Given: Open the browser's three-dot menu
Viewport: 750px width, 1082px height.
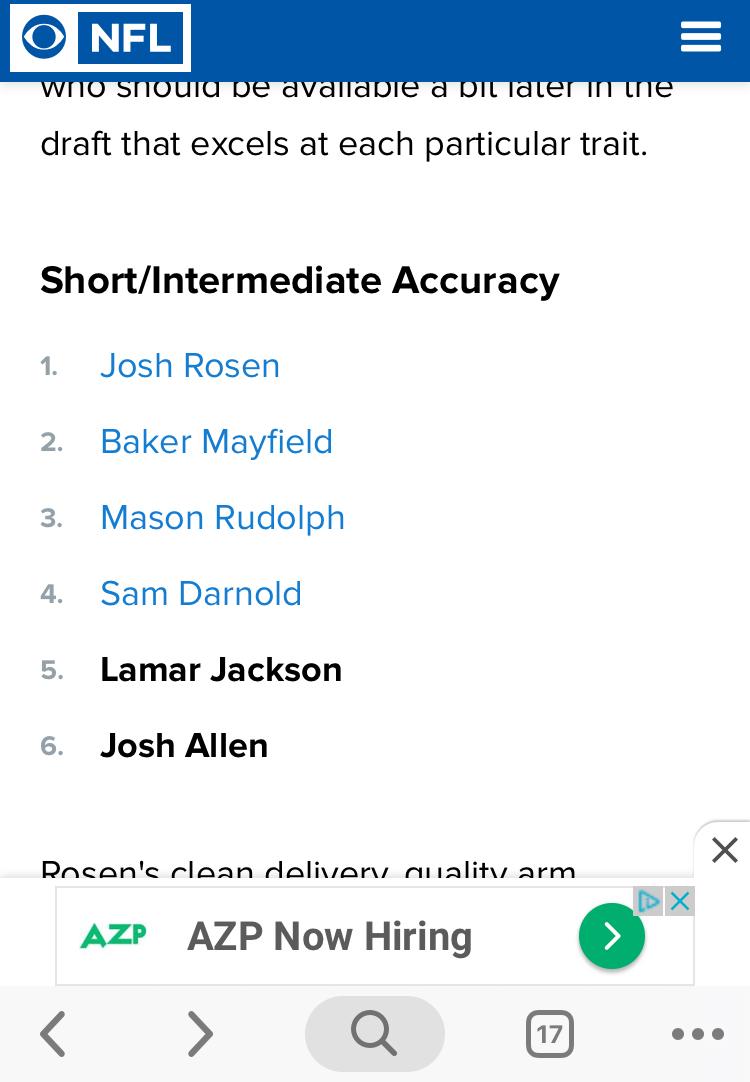Looking at the screenshot, I should (x=697, y=1033).
